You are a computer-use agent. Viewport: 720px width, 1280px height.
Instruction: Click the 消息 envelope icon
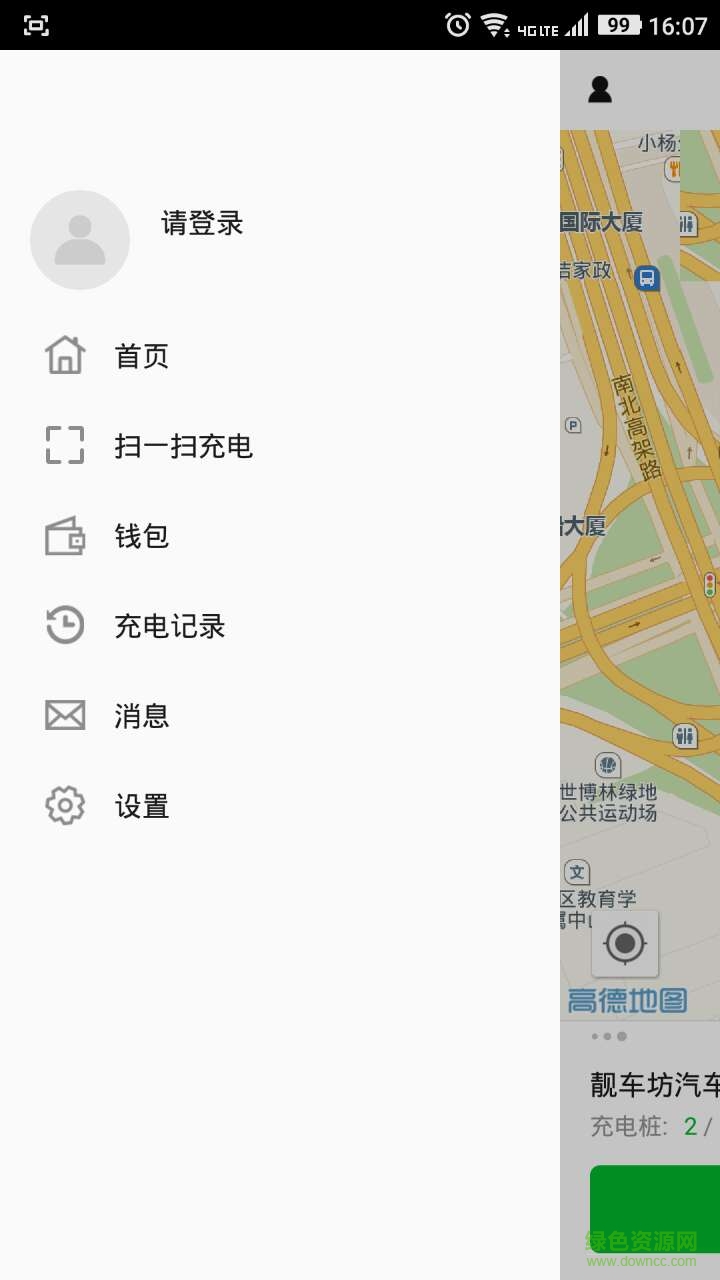[x=64, y=714]
